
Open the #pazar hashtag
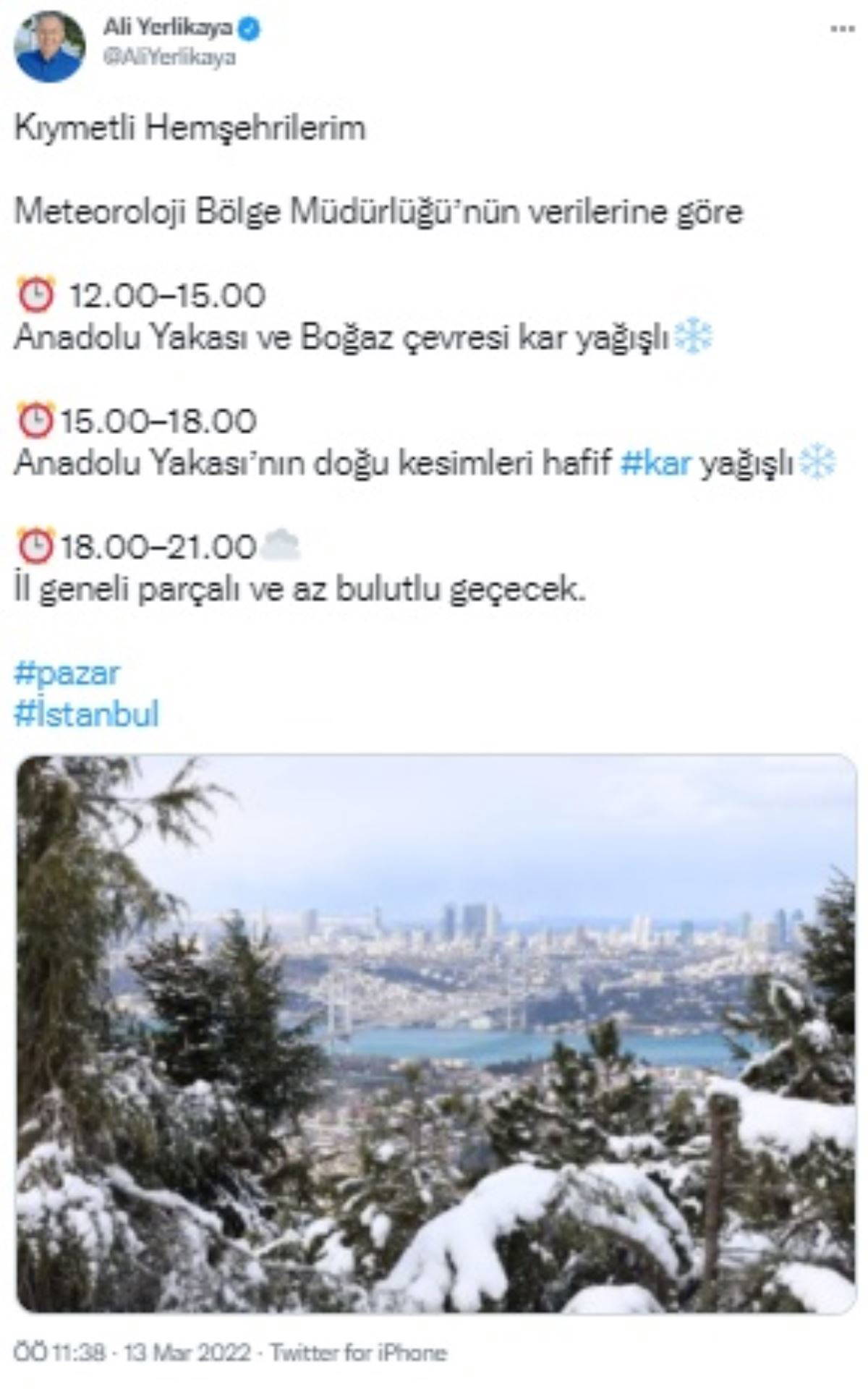(x=67, y=674)
